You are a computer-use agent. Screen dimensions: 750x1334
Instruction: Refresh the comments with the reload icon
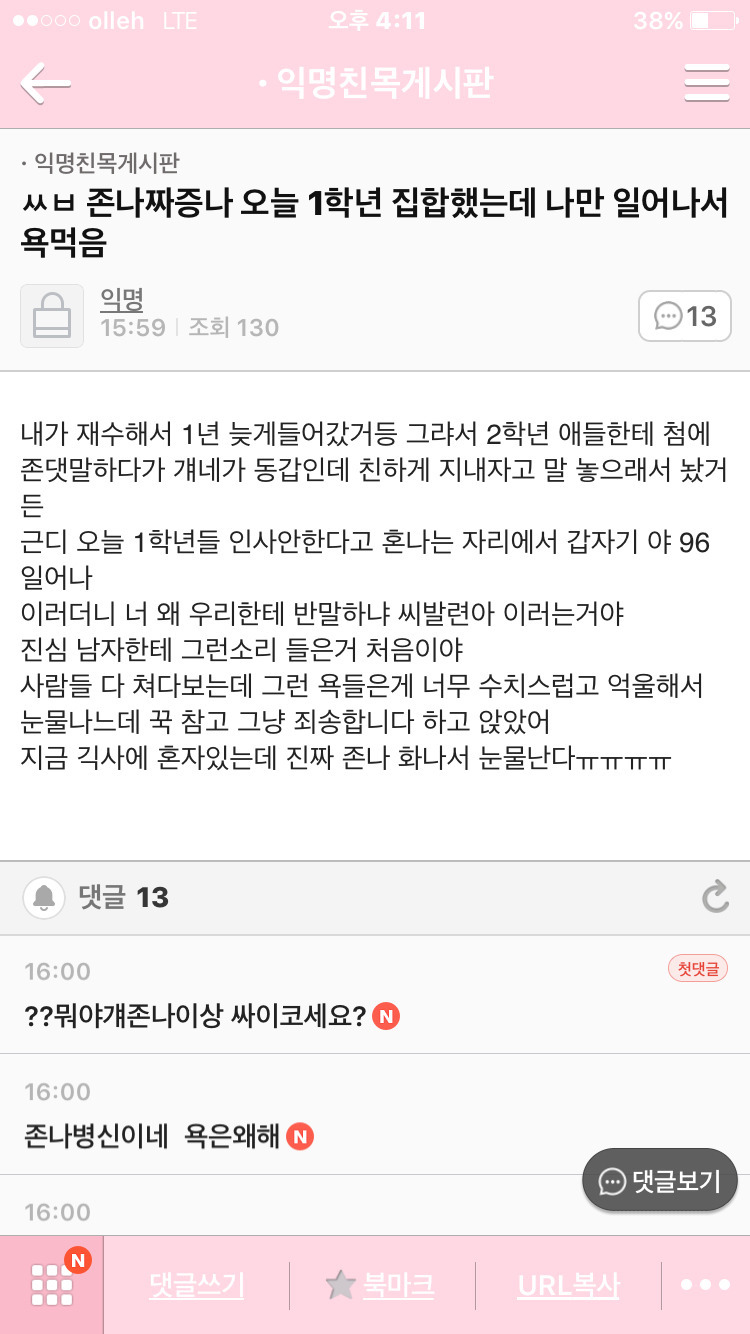(x=714, y=898)
